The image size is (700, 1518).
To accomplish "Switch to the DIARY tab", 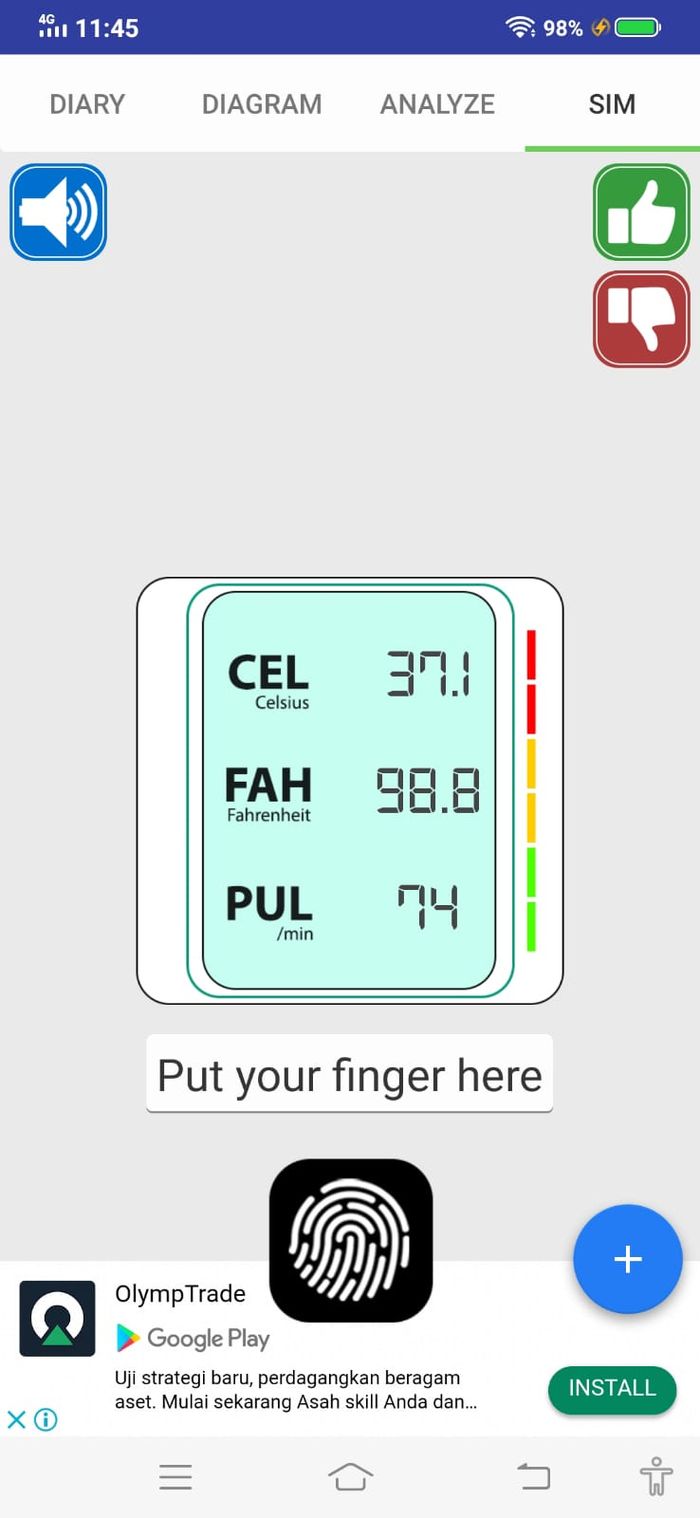I will click(87, 104).
